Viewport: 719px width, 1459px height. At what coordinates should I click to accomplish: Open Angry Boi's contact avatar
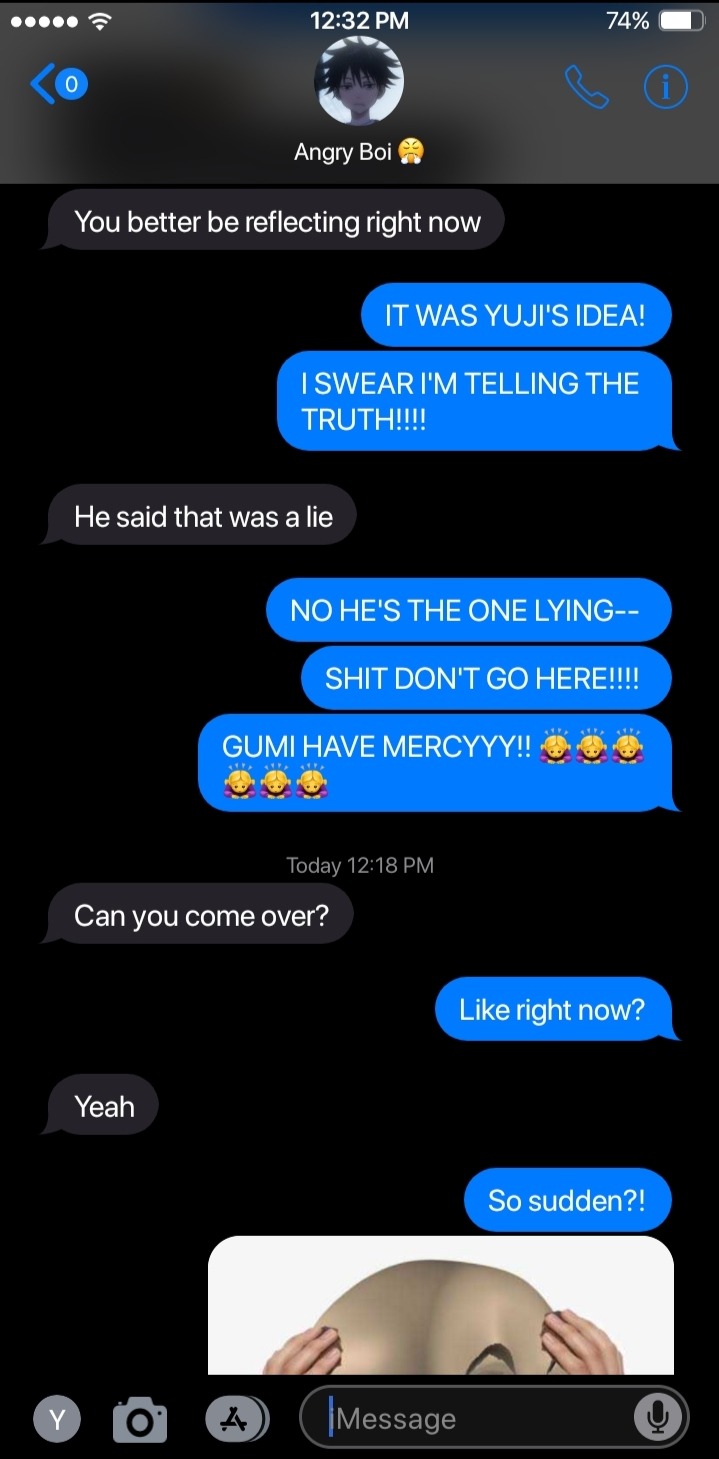click(x=359, y=84)
